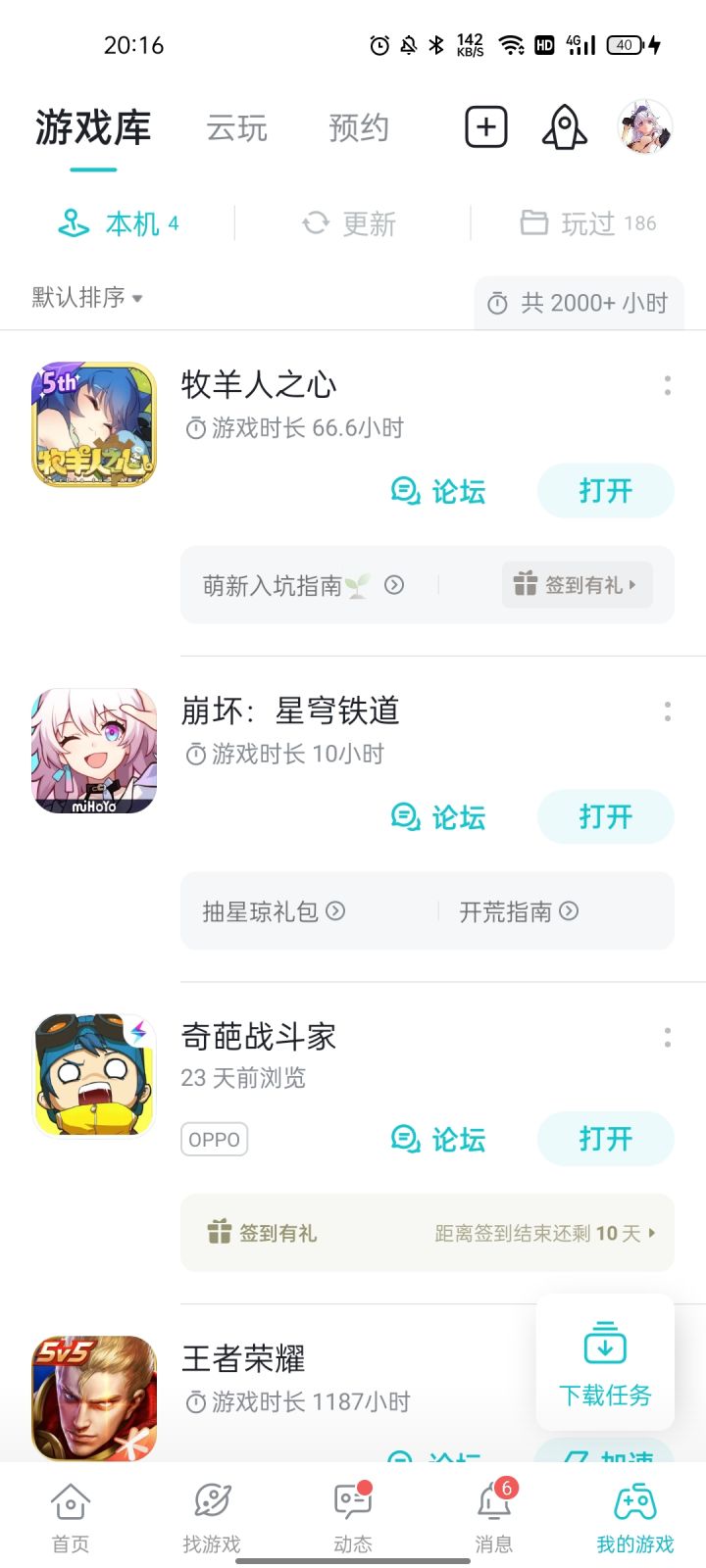Open 牧羊人之心 with its 打开 button
The image size is (706, 1568).
605,491
